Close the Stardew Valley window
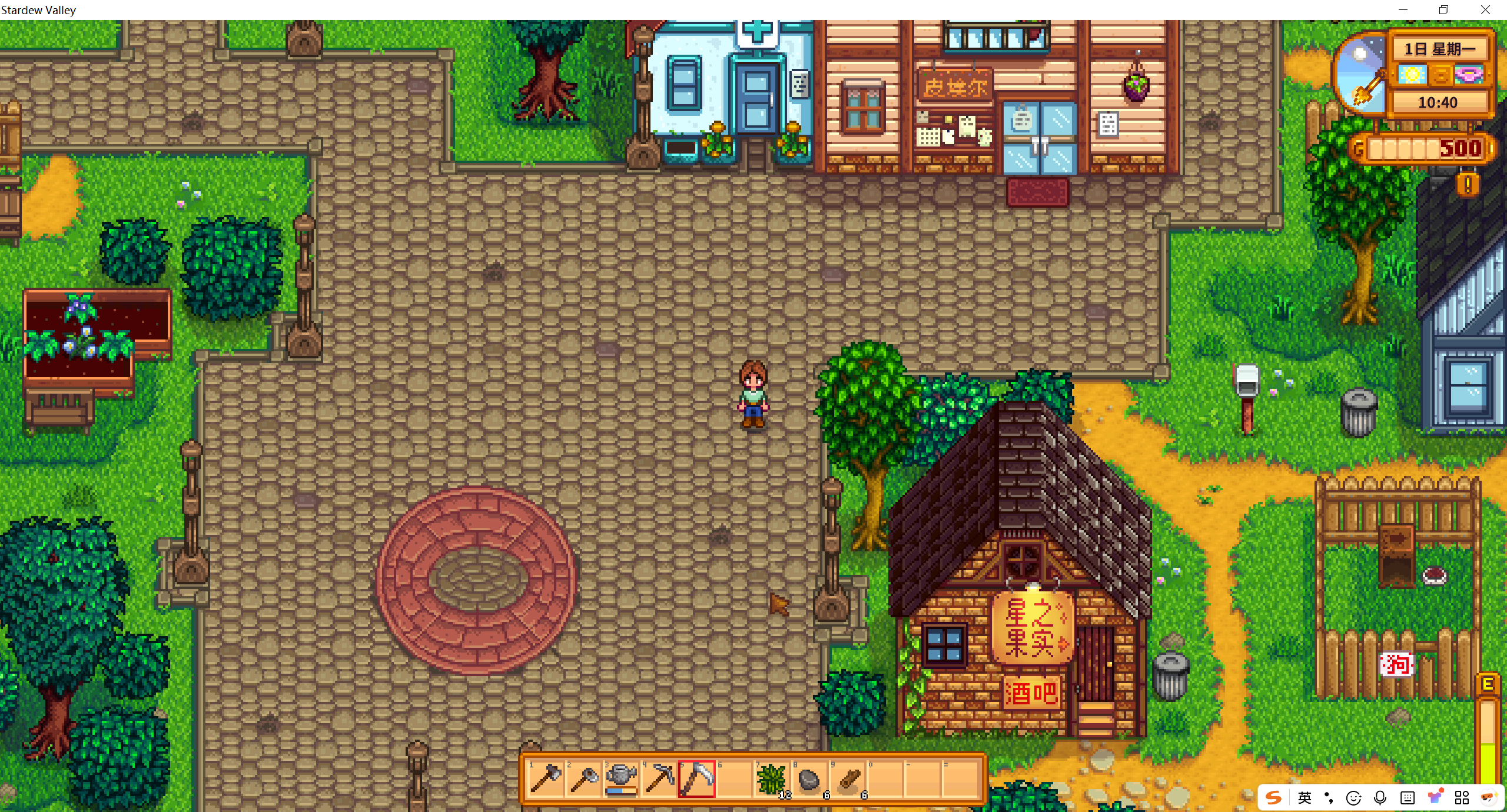 [1485, 10]
